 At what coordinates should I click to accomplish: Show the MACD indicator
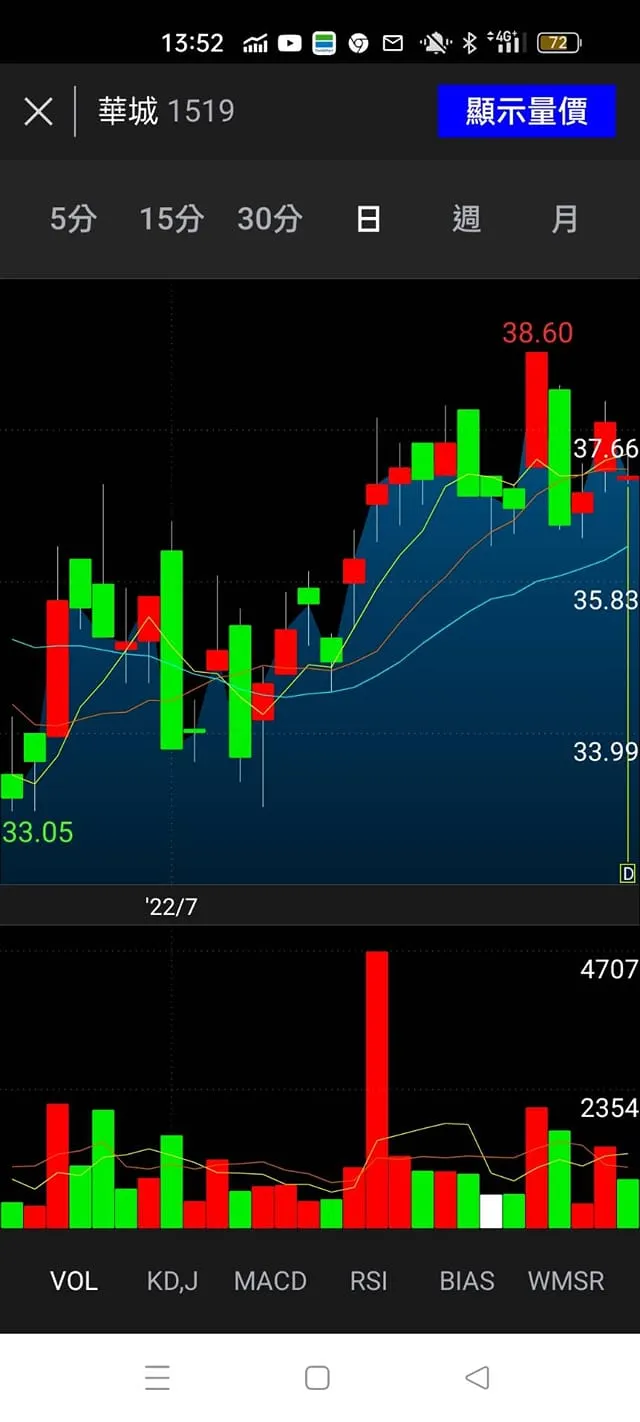pos(270,1281)
